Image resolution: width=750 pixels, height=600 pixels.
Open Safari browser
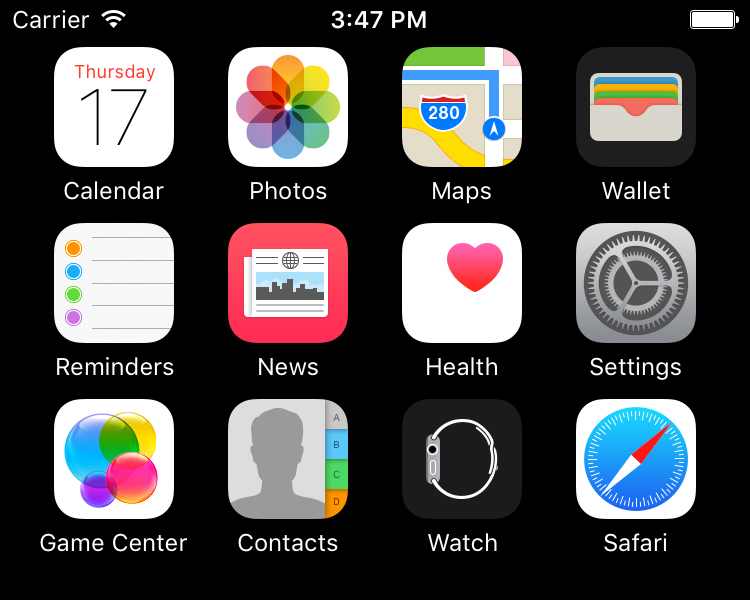click(x=636, y=459)
